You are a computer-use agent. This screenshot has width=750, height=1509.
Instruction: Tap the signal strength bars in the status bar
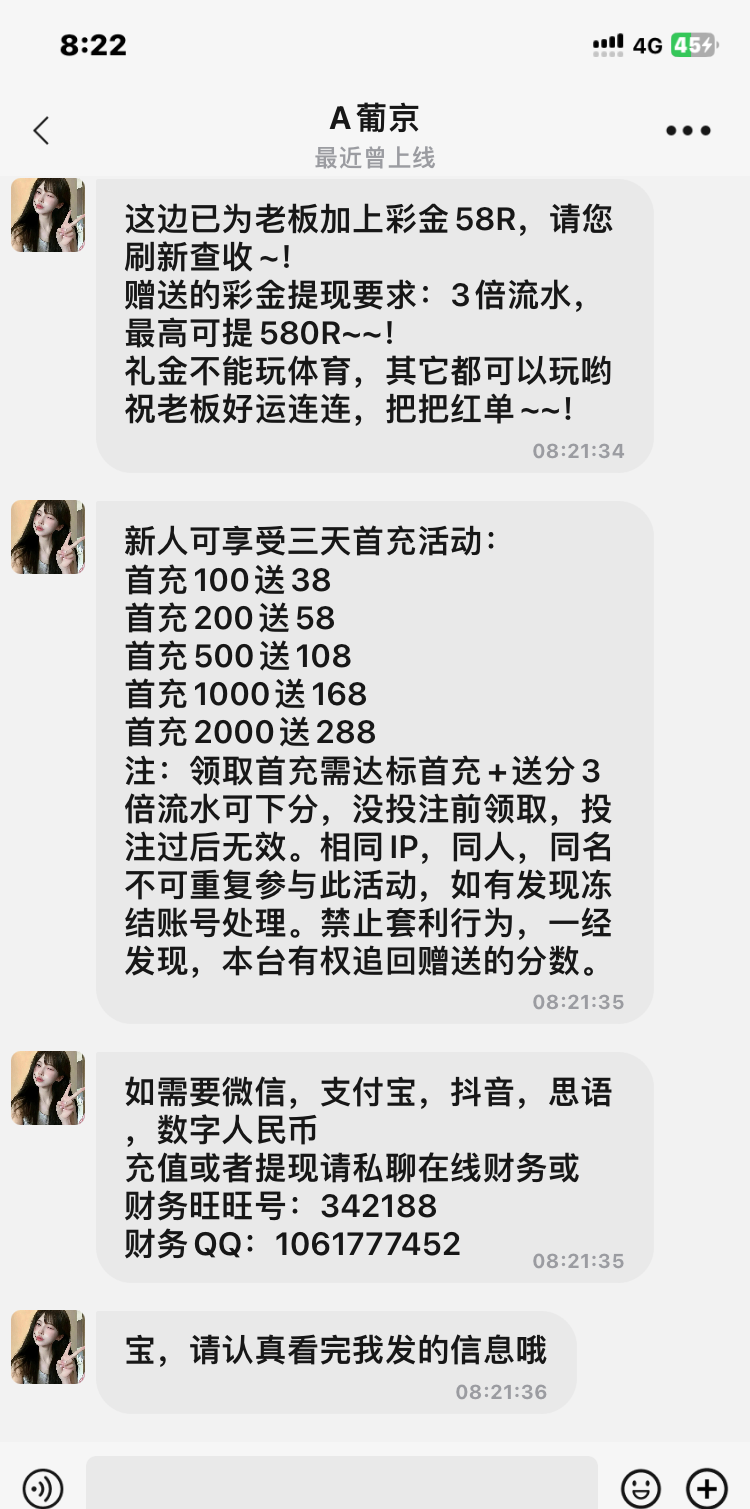point(610,45)
